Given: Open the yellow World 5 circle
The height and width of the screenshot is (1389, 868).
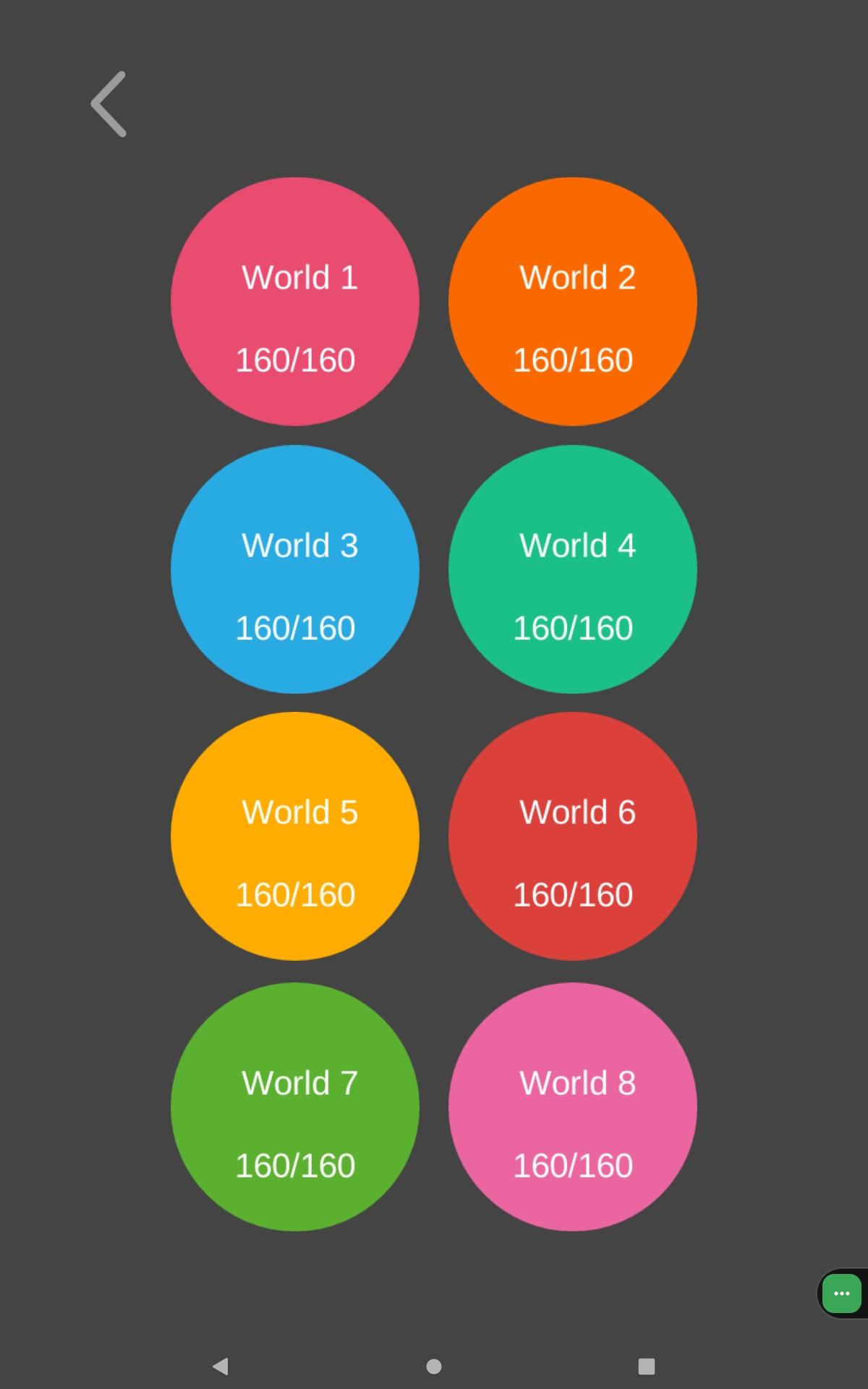Looking at the screenshot, I should point(295,836).
